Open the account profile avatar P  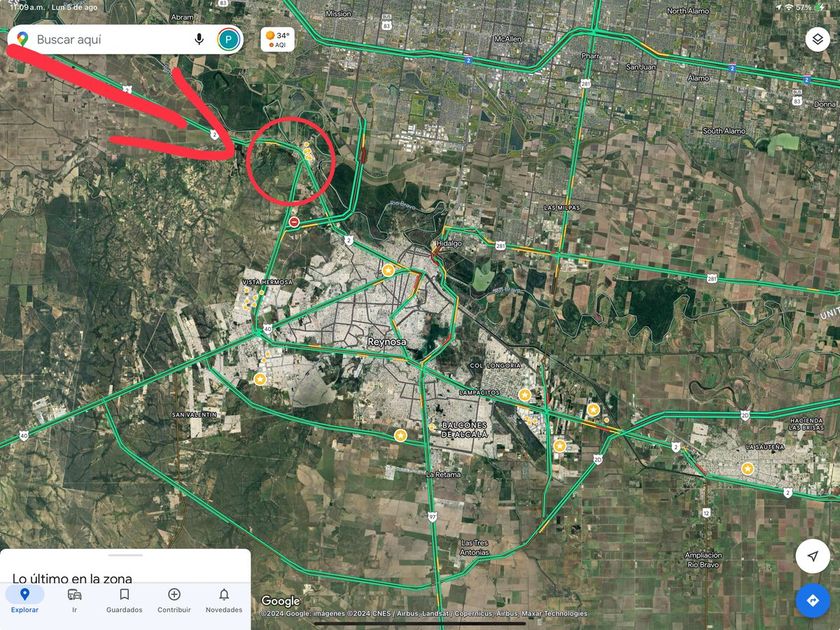click(x=229, y=40)
